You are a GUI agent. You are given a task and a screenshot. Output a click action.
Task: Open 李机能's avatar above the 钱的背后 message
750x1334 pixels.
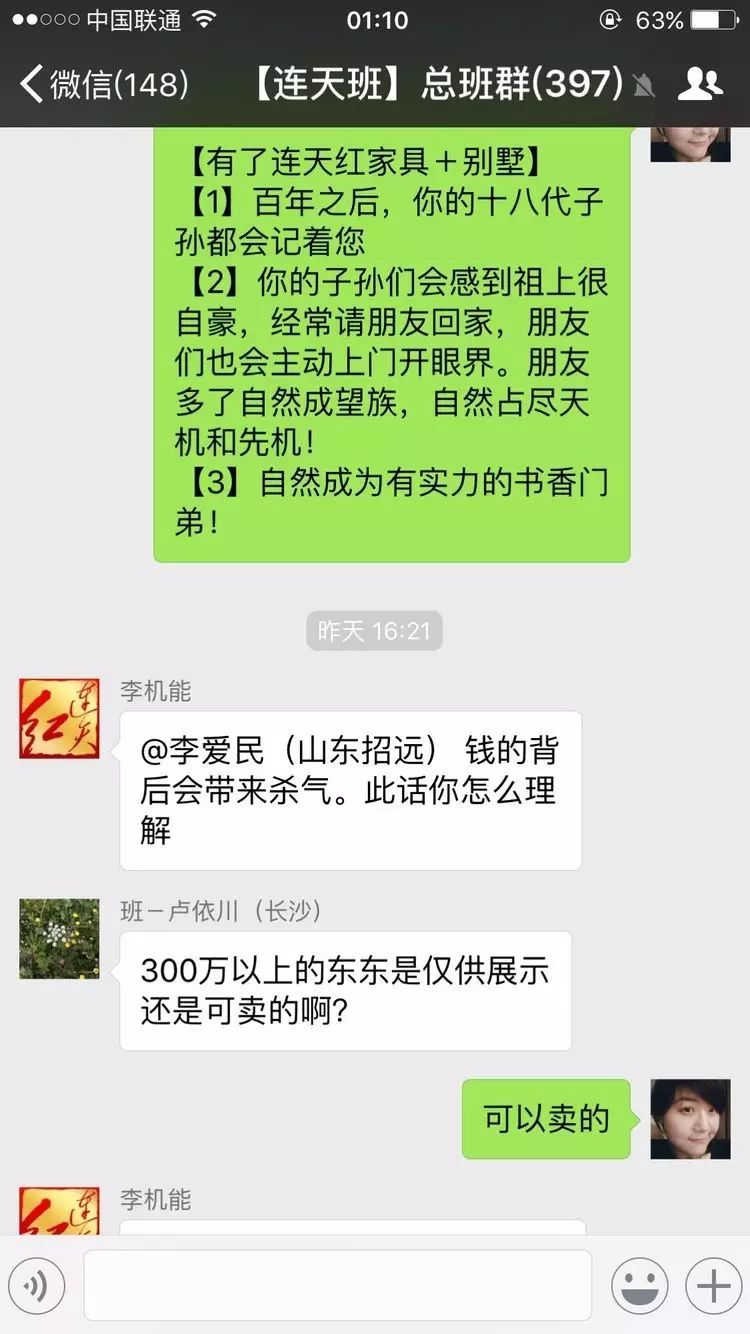coord(59,718)
